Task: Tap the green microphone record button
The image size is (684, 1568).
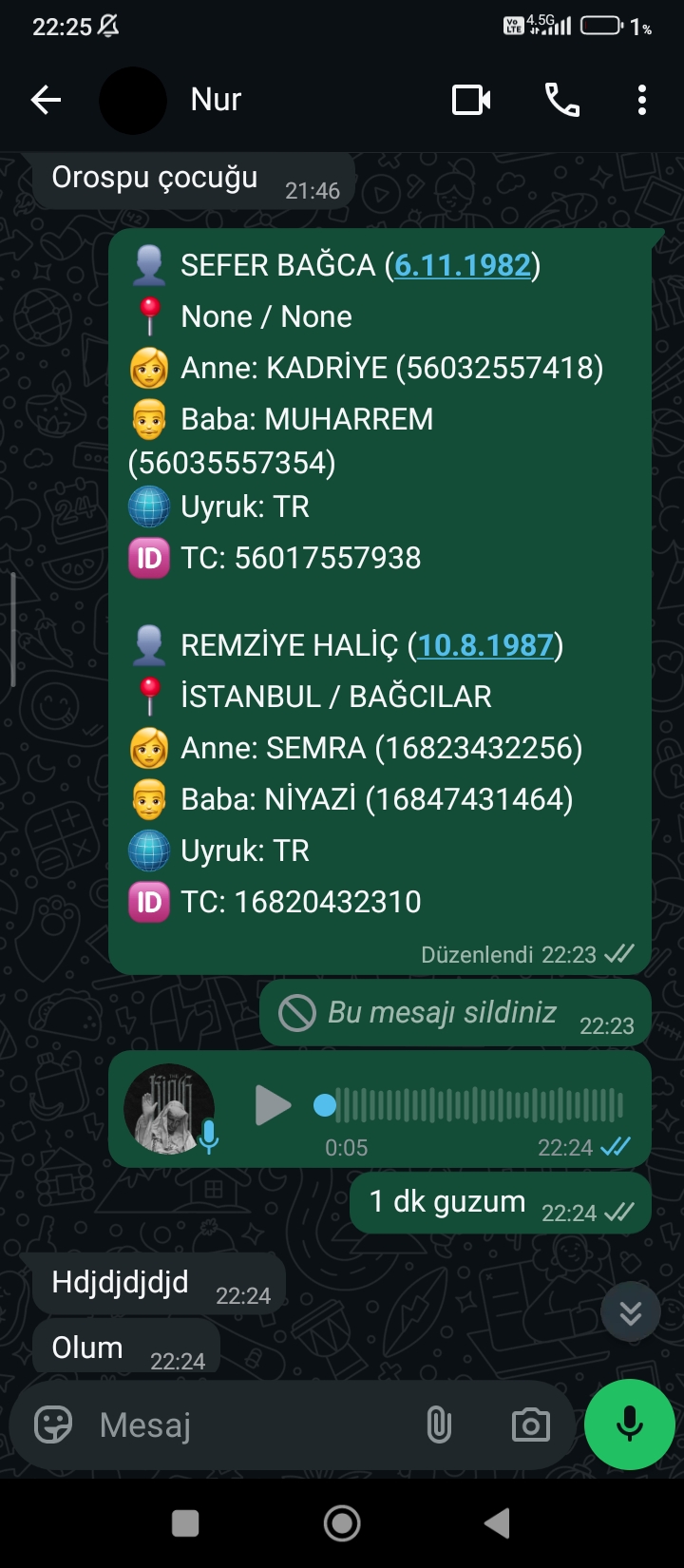Action: 630,1425
